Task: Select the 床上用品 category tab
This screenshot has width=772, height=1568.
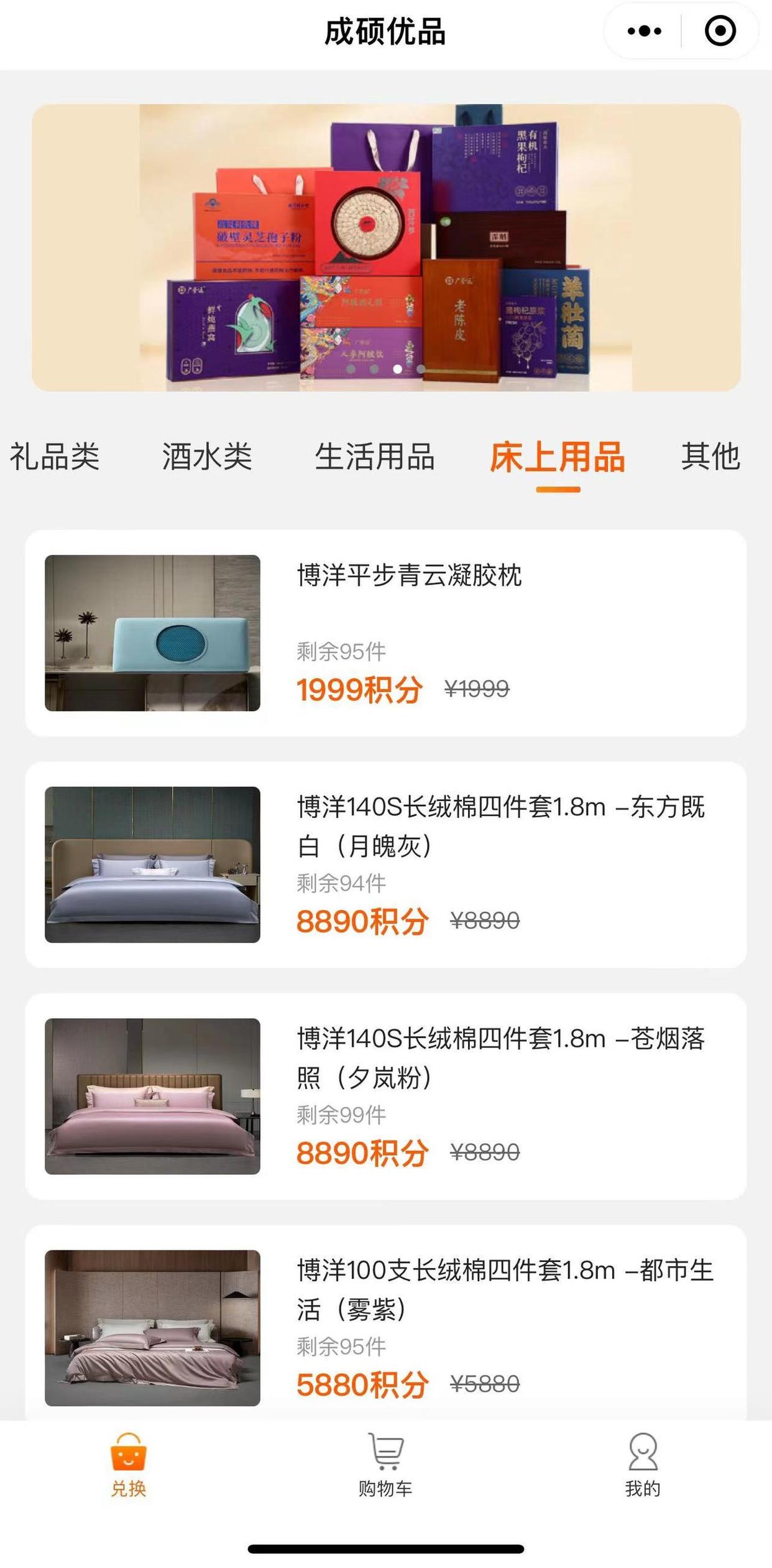Action: 557,458
